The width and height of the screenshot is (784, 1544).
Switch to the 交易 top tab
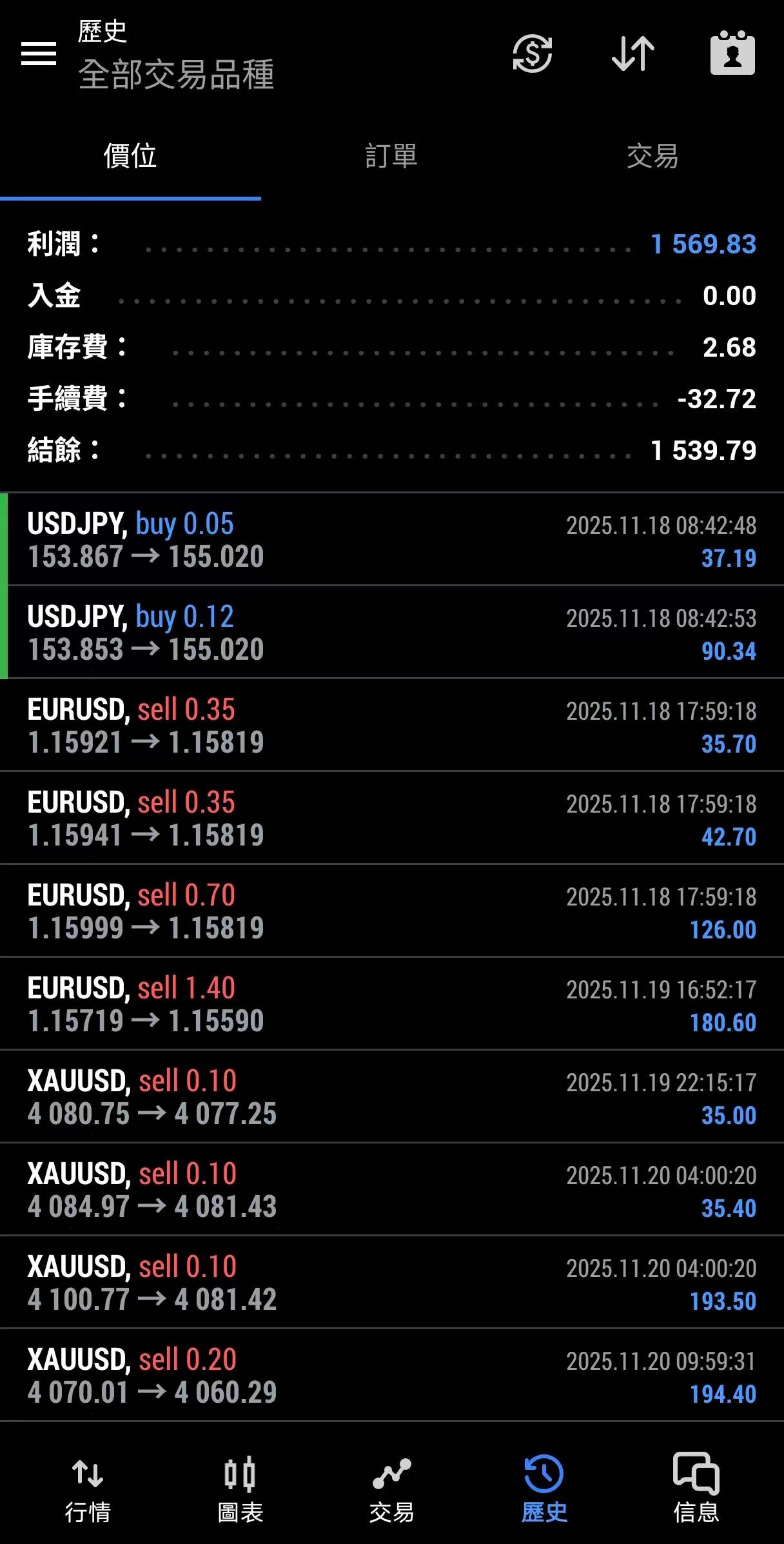(652, 157)
